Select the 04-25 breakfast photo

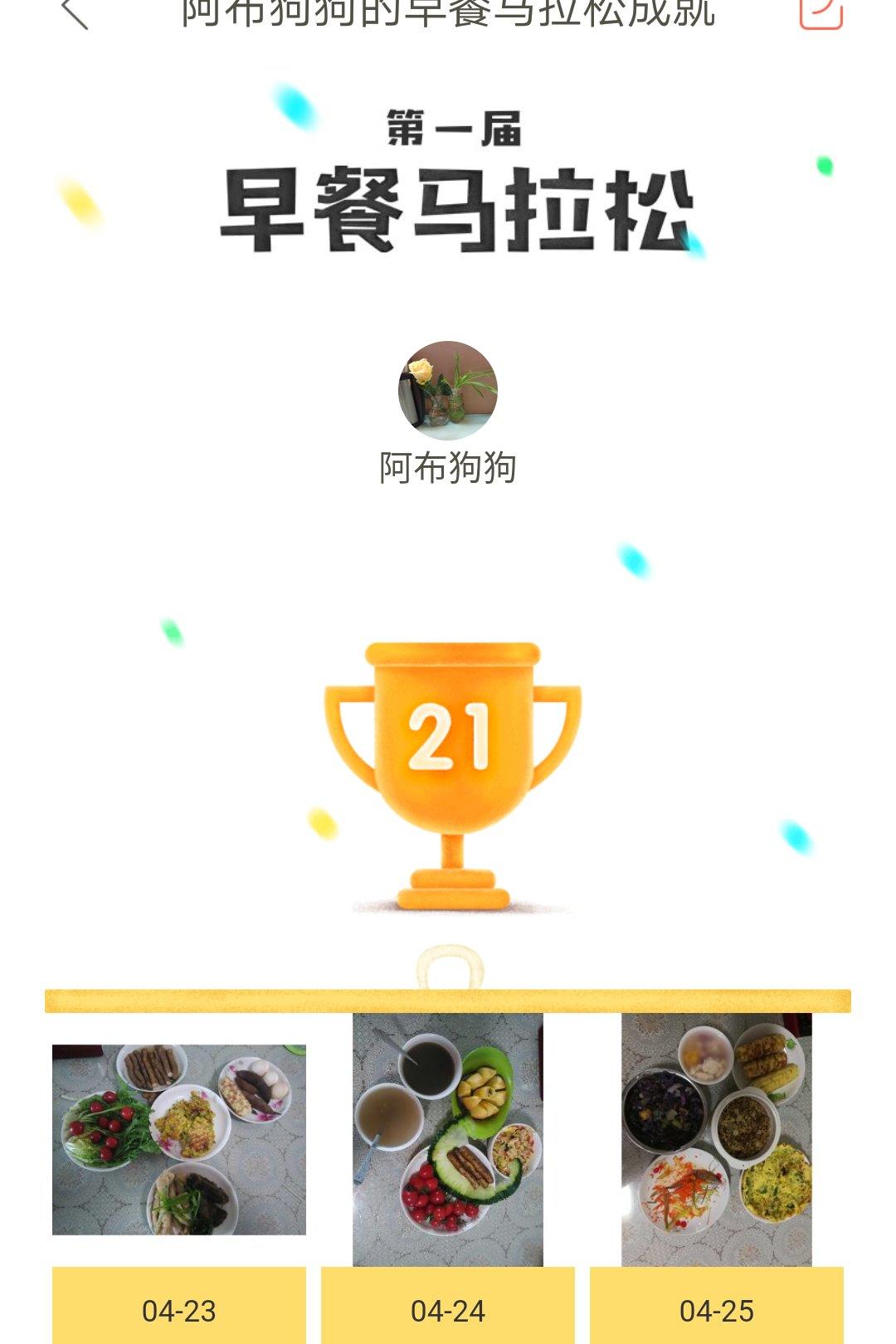pyautogui.click(x=717, y=1139)
